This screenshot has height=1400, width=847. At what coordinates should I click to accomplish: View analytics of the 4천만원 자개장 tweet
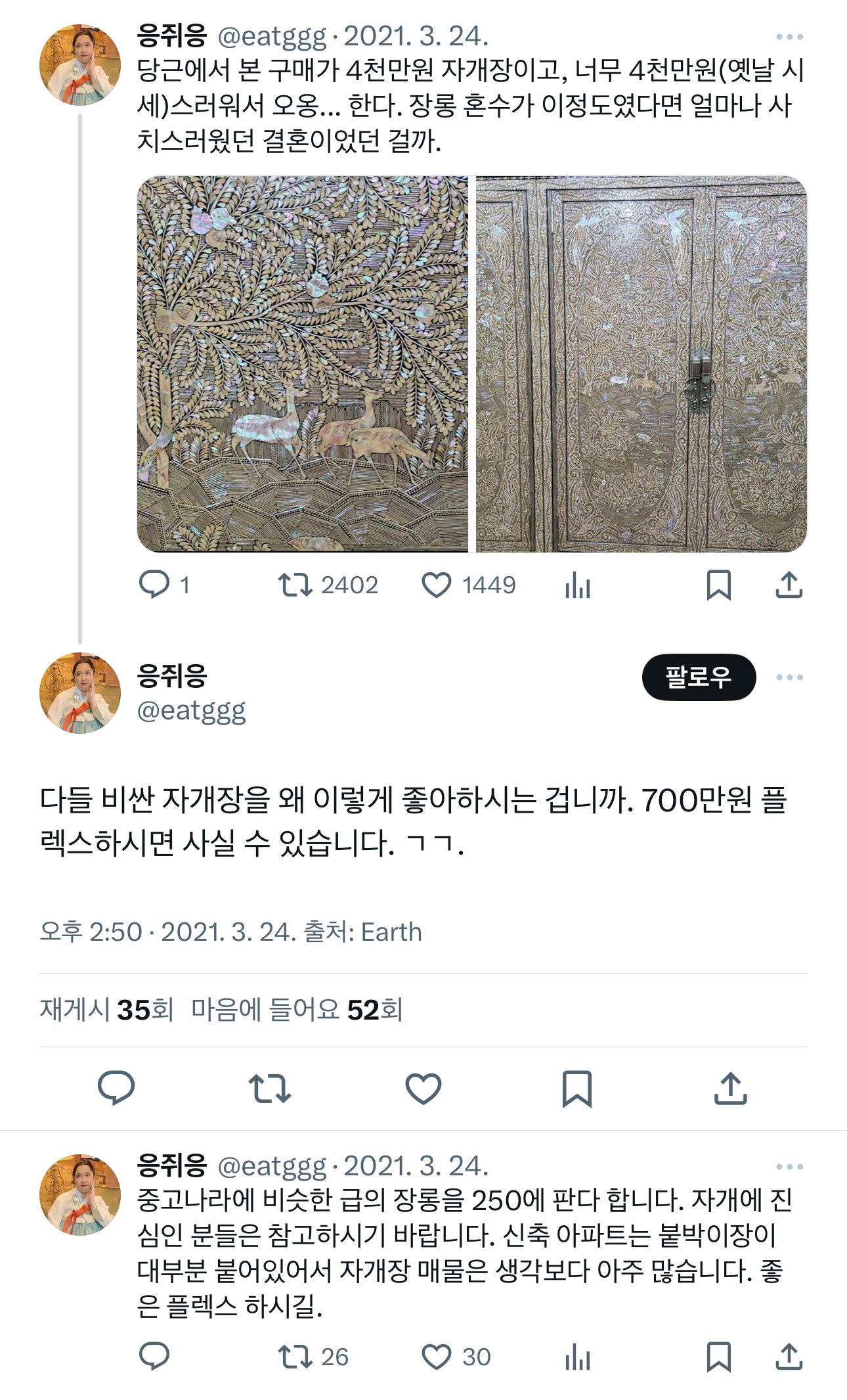[x=578, y=585]
